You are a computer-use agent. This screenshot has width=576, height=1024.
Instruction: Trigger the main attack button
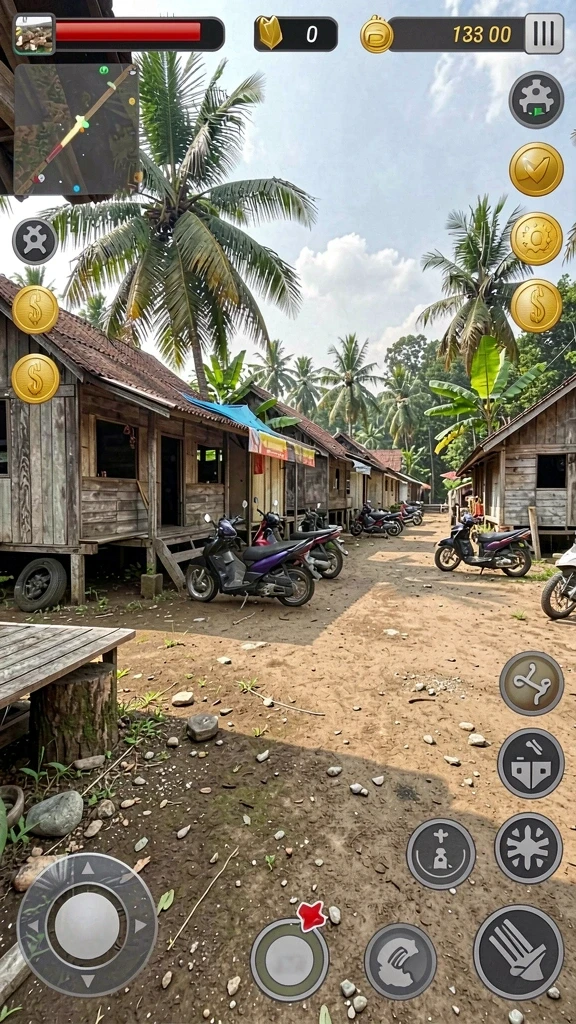coord(519,952)
